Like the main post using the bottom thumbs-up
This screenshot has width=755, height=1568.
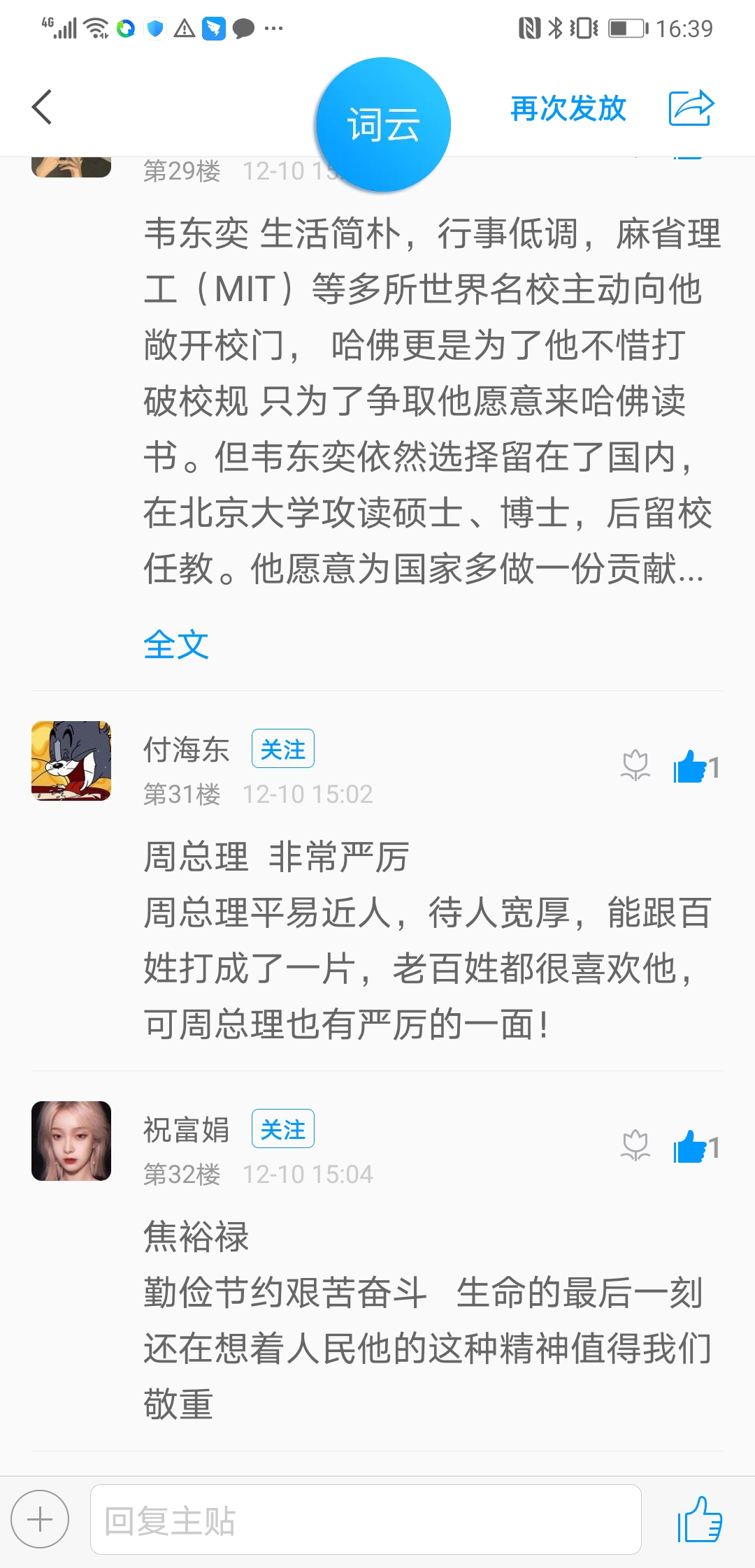pyautogui.click(x=699, y=1519)
